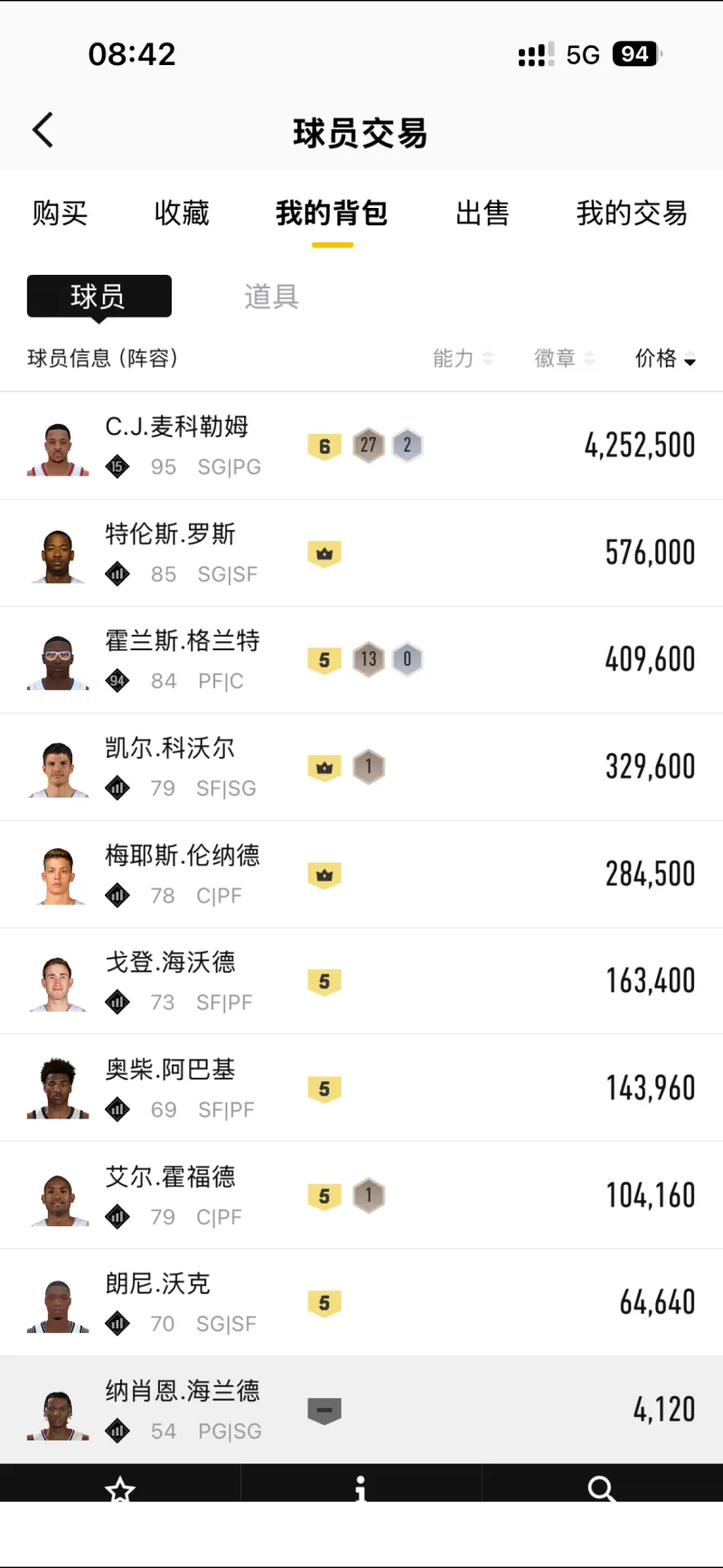723x1568 pixels.
Task: Open player 霍兰斯.格兰特
Action: click(x=361, y=660)
